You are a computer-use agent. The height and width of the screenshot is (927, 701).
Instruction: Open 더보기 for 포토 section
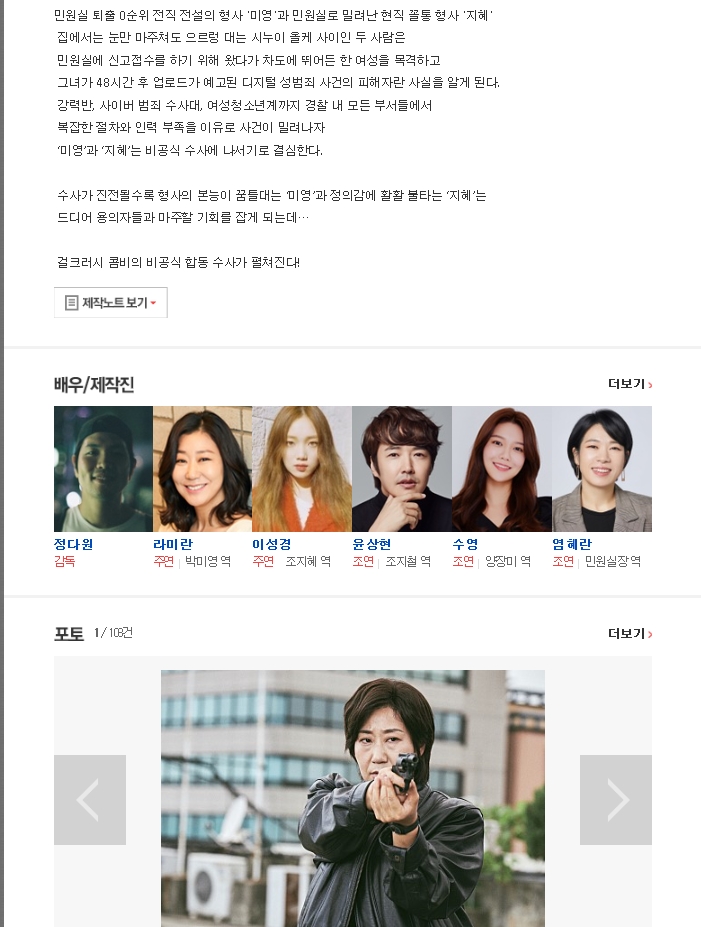630,634
